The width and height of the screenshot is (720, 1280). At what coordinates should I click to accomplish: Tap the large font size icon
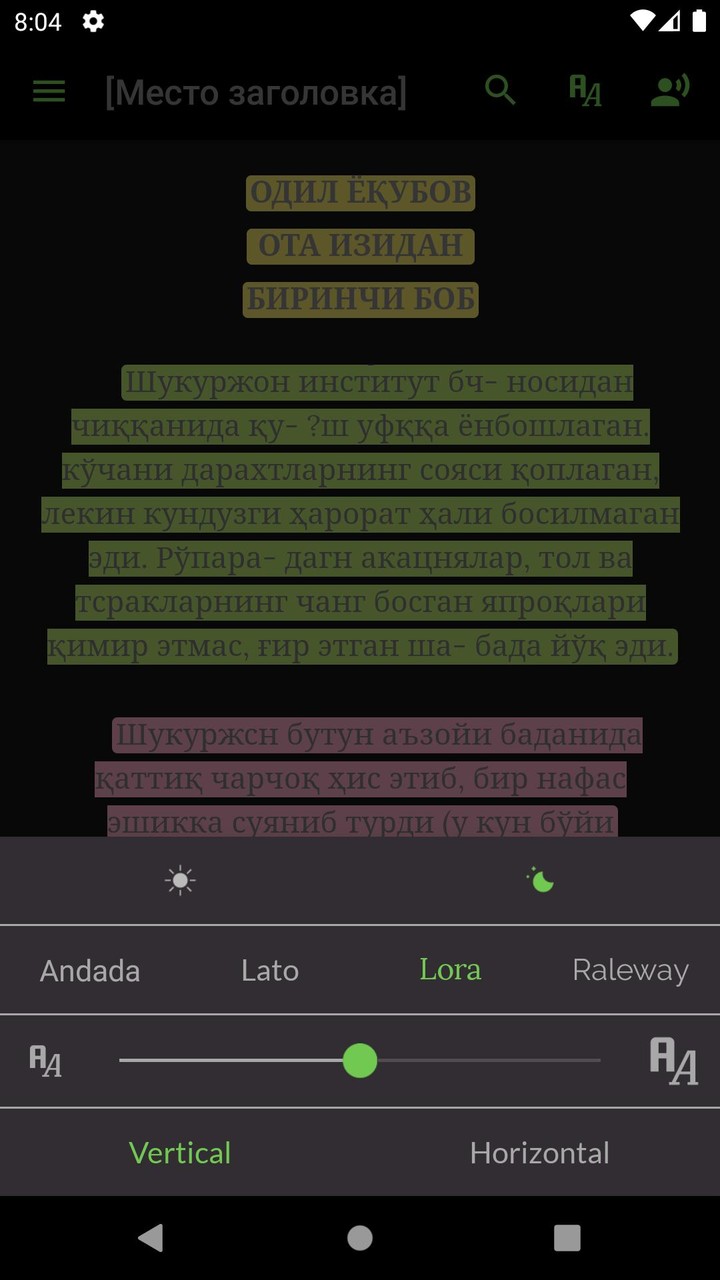tap(673, 1061)
